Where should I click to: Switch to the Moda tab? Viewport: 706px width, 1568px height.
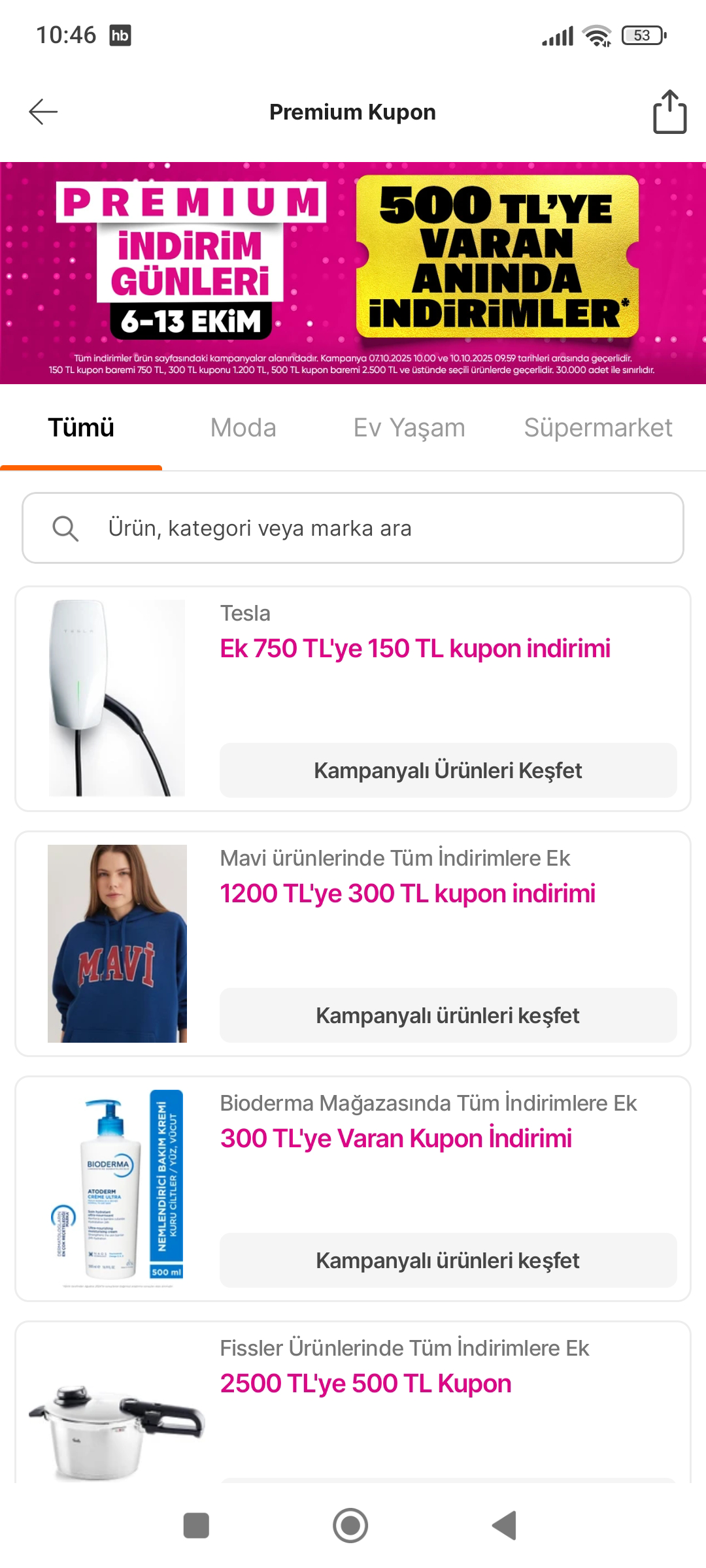(243, 428)
